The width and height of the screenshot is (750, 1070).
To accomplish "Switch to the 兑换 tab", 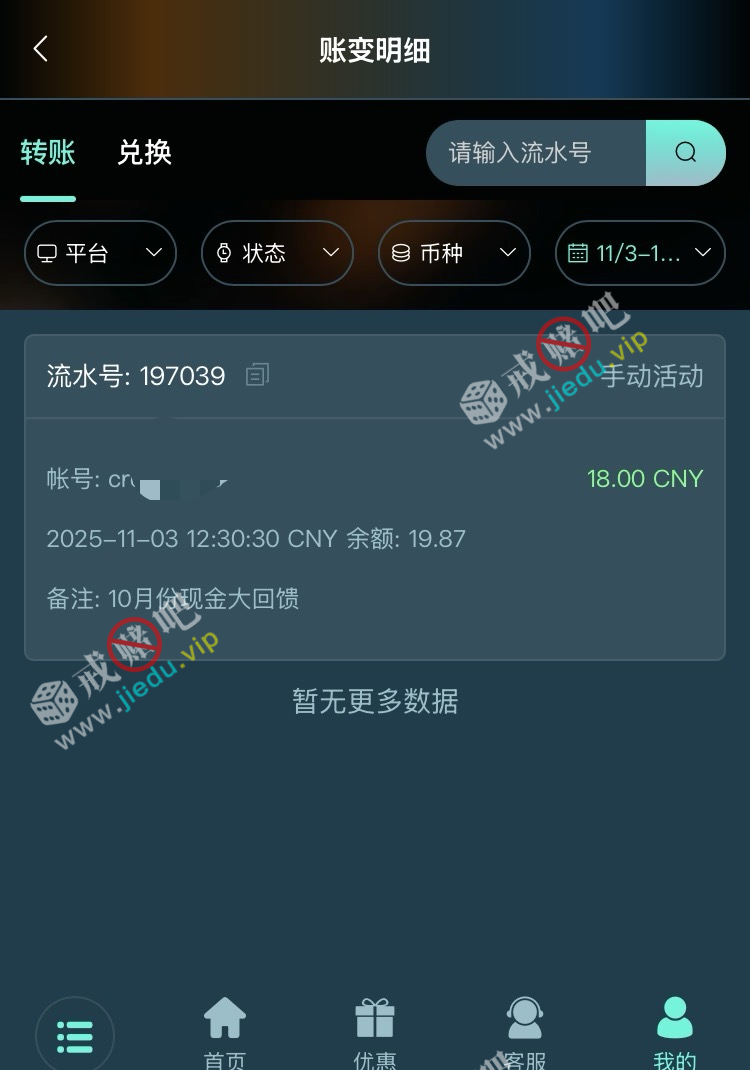I will [x=145, y=153].
